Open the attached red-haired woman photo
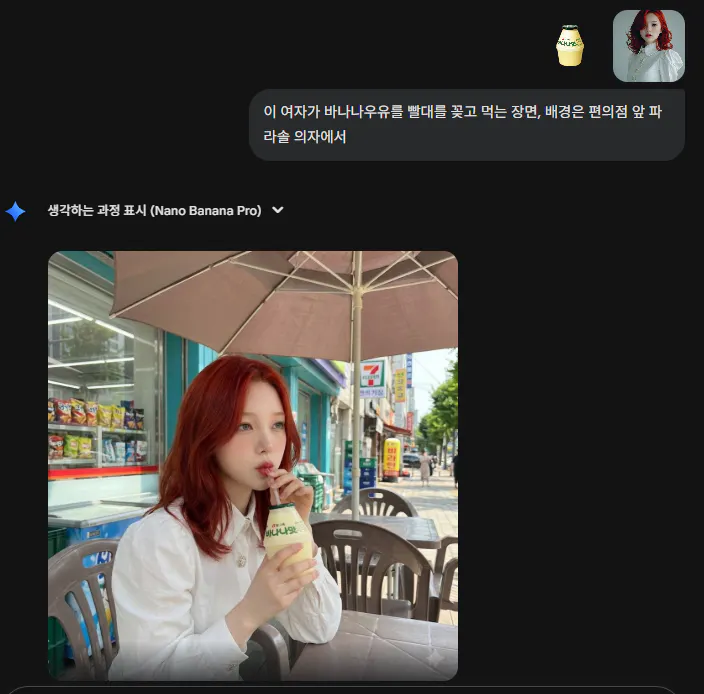 click(648, 46)
